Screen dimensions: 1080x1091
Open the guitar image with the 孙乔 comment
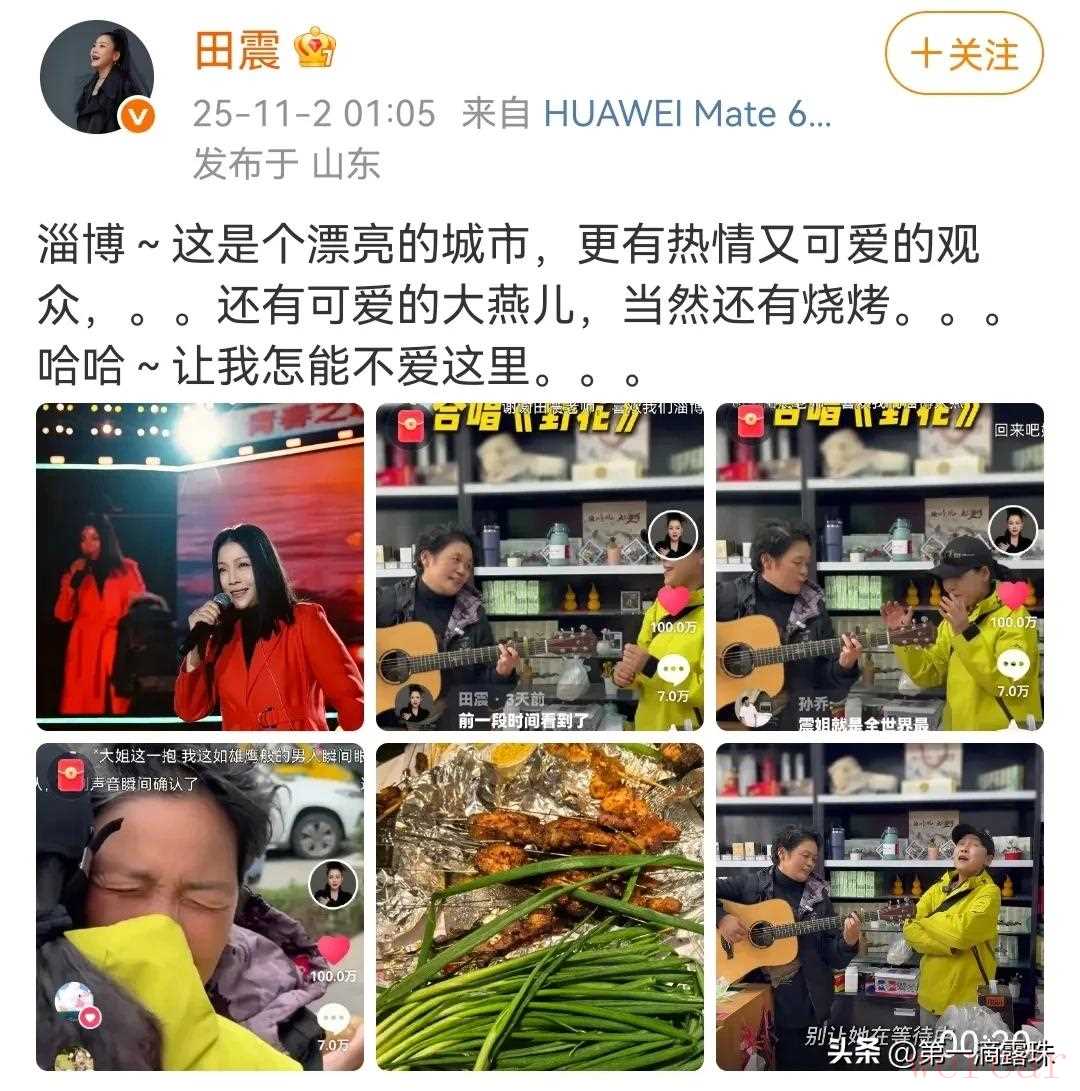(x=880, y=567)
